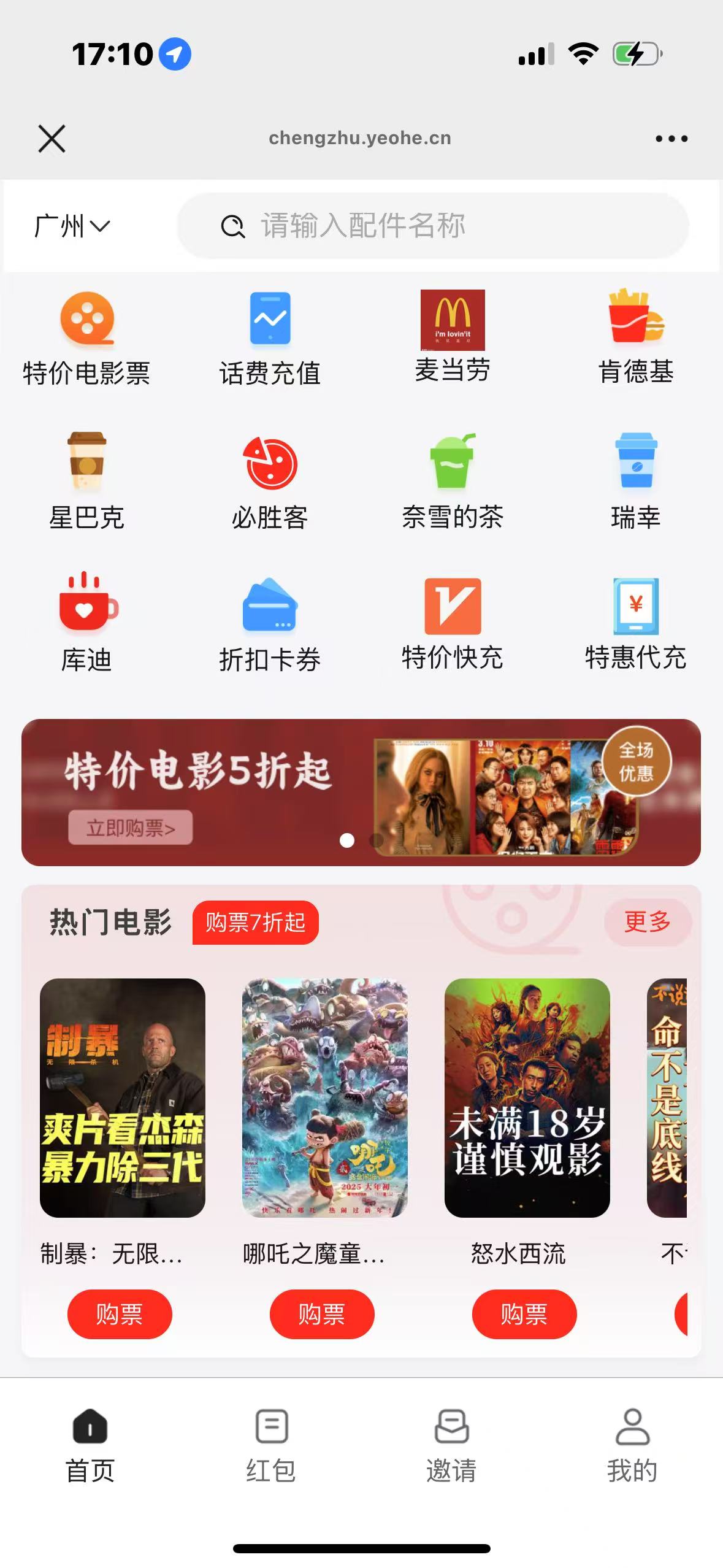The height and width of the screenshot is (1568, 723).
Task: Select the 麦当劳 entry
Action: (x=453, y=337)
